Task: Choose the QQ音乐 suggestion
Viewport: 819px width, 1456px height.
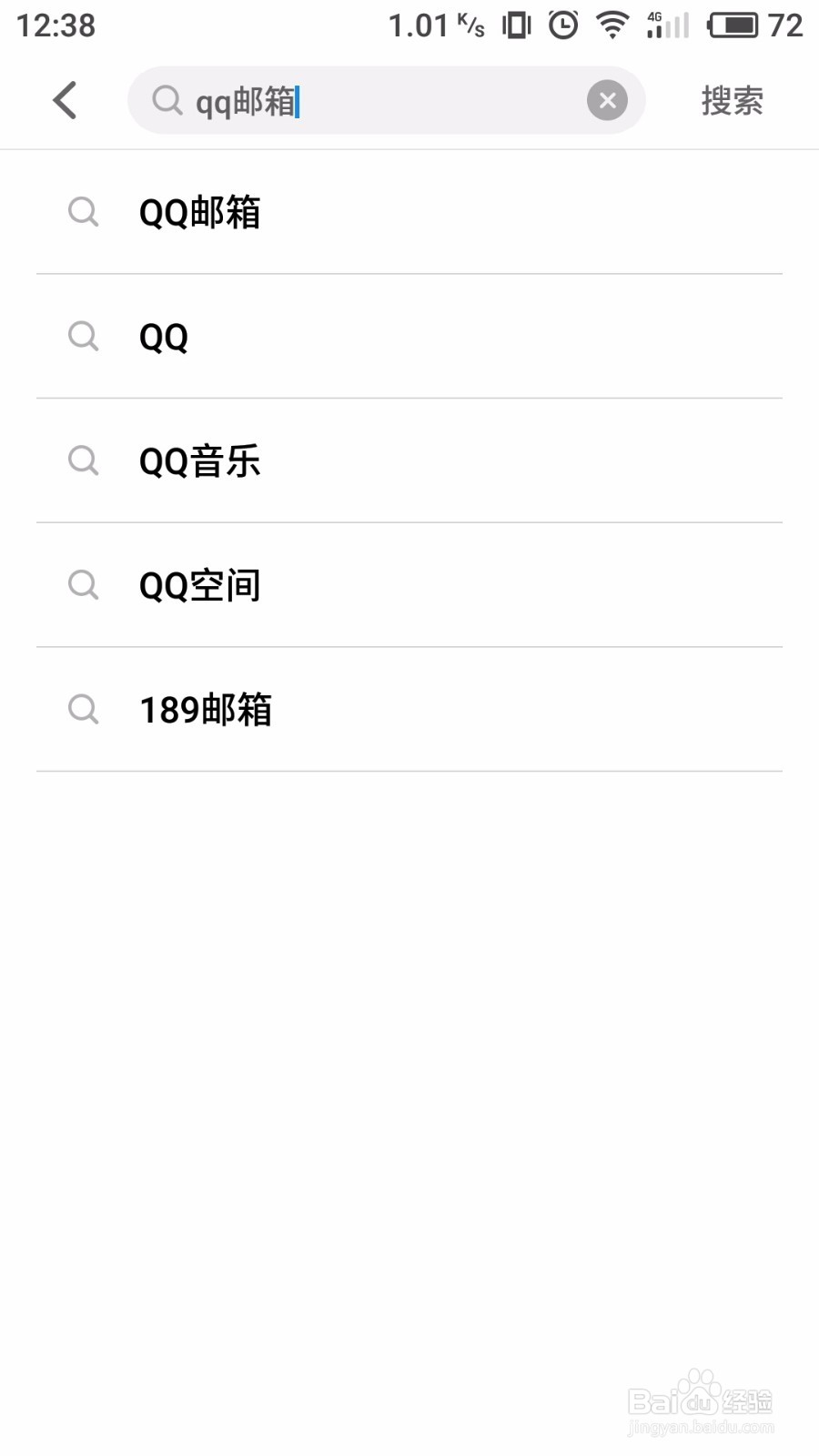Action: [409, 460]
